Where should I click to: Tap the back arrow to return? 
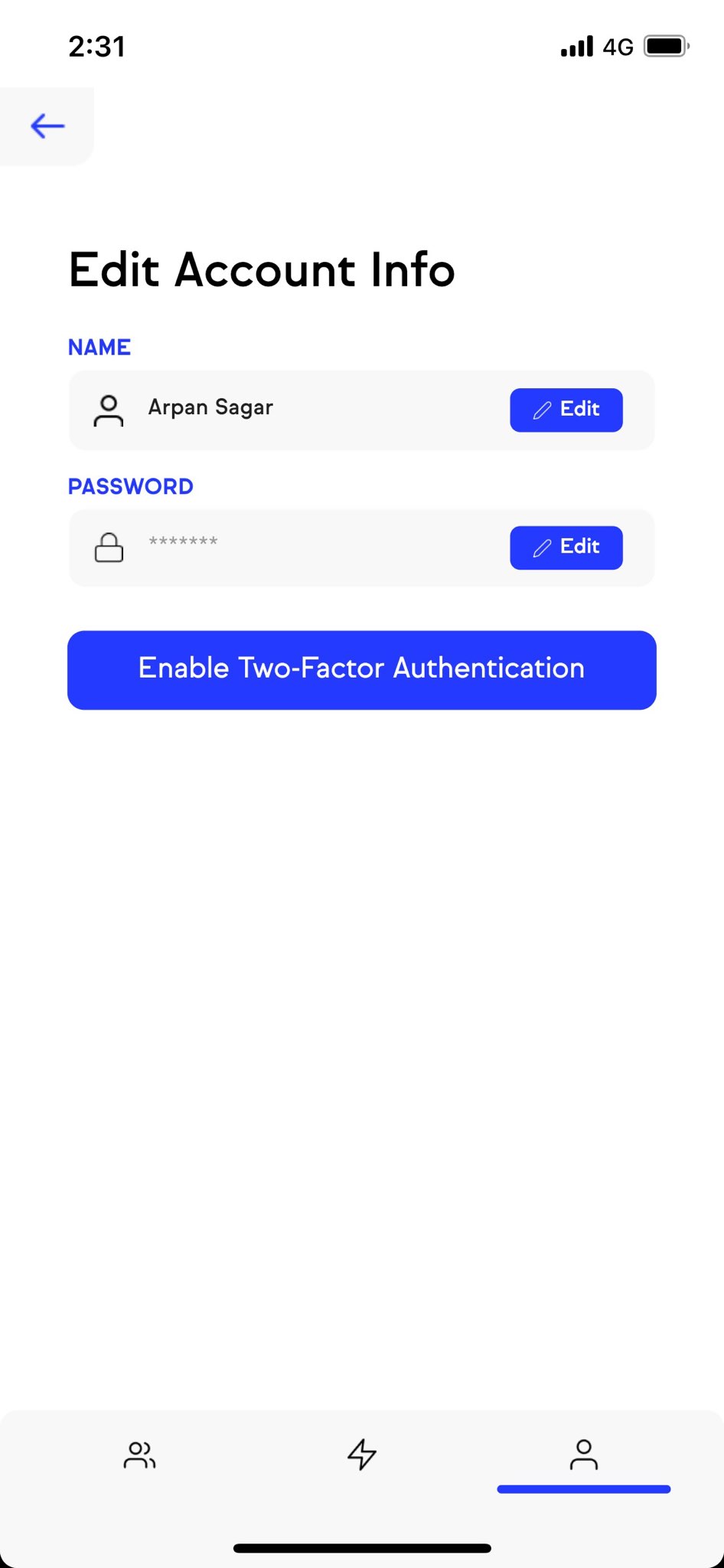(46, 126)
